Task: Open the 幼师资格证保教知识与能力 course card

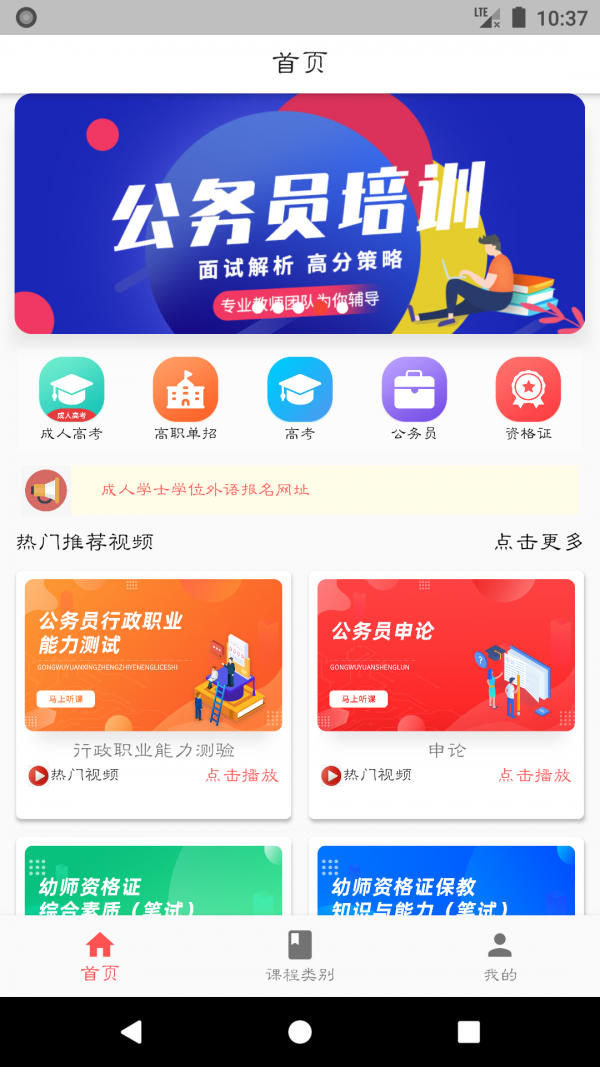Action: [x=446, y=877]
